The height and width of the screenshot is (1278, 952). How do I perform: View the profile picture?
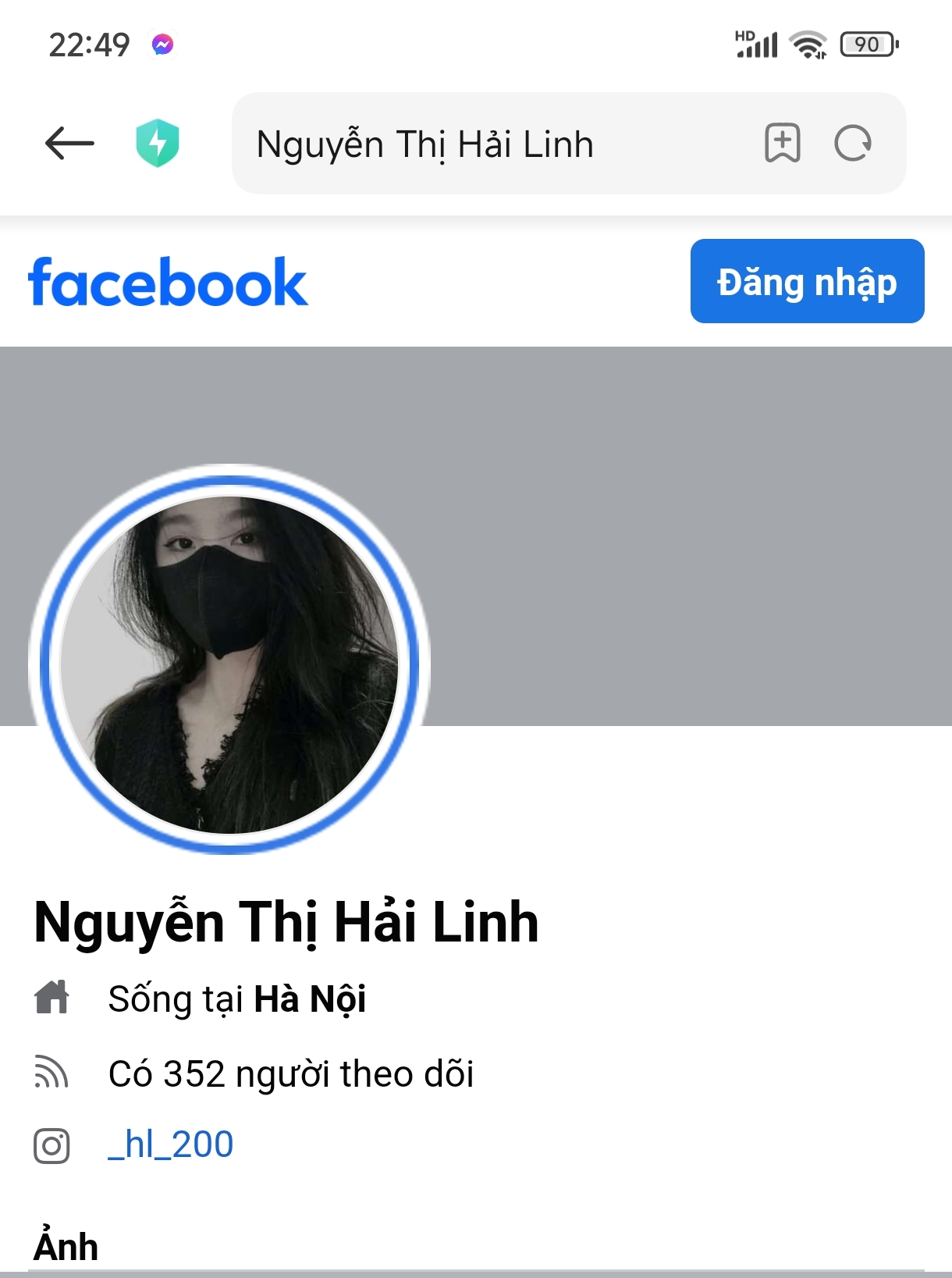[229, 664]
